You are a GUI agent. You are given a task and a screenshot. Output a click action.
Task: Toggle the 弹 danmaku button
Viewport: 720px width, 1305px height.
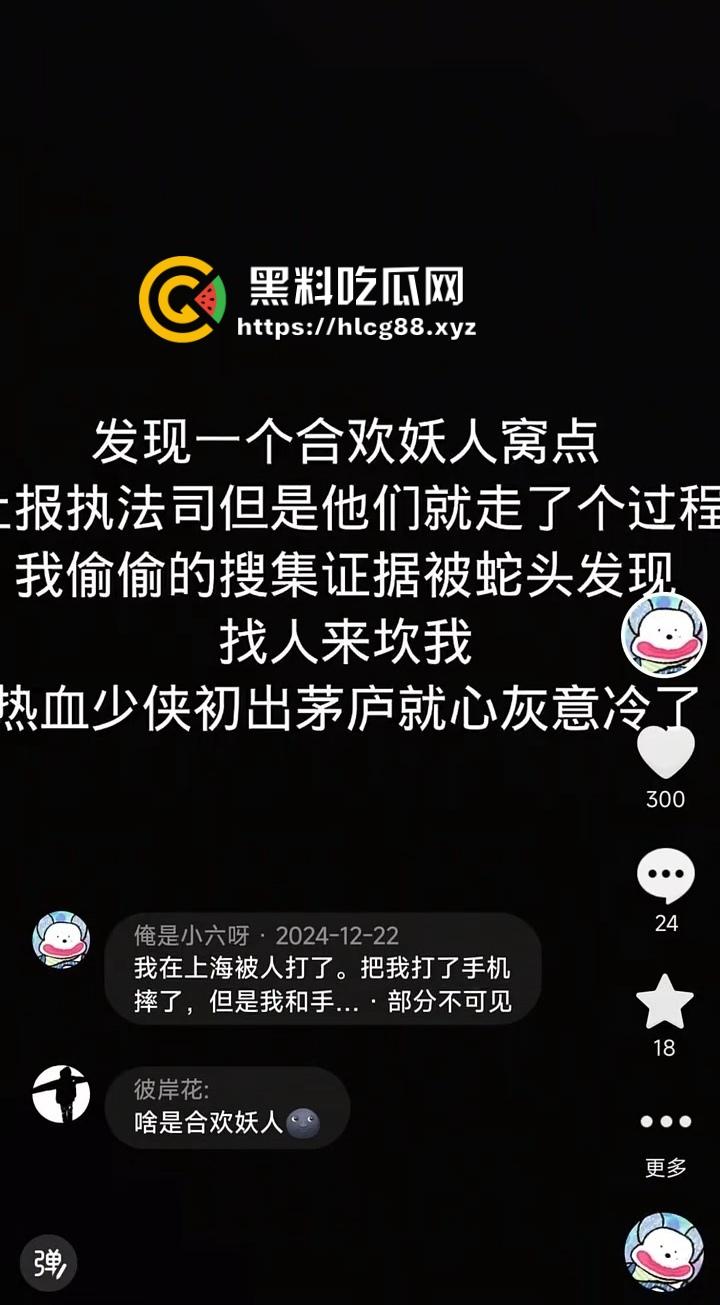click(x=48, y=1263)
